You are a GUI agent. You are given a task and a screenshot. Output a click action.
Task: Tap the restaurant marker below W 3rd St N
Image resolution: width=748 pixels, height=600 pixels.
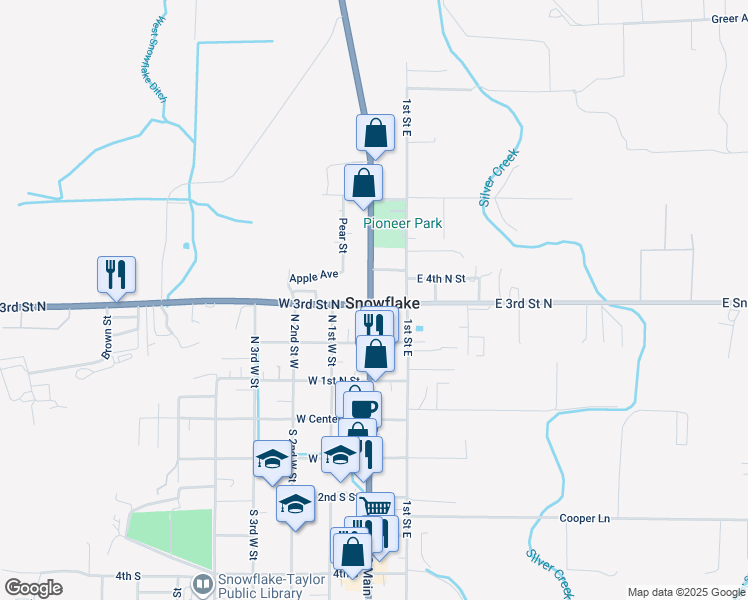(x=374, y=324)
